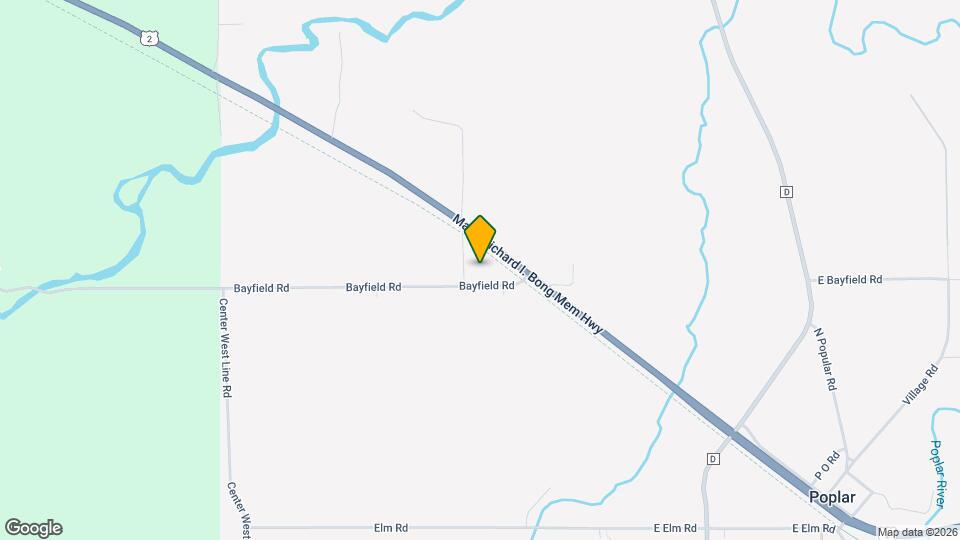Tap the orange location marker on the highway
960x540 pixels.
coord(481,238)
